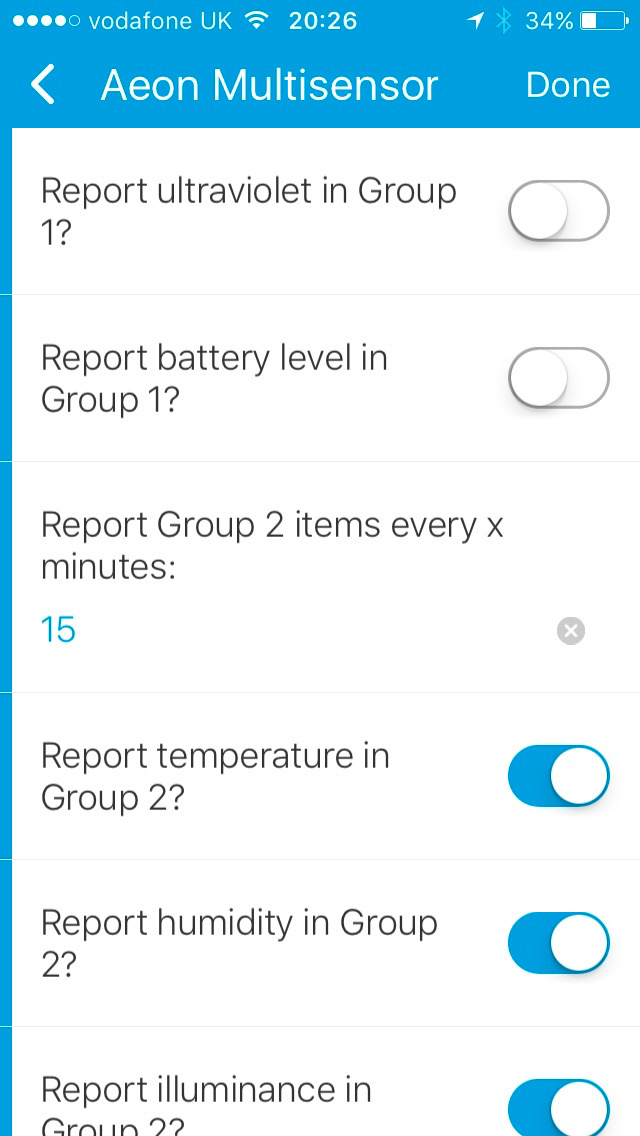Viewport: 640px width, 1136px height.
Task: Edit the Group 2 minutes interval field
Action: 290,631
